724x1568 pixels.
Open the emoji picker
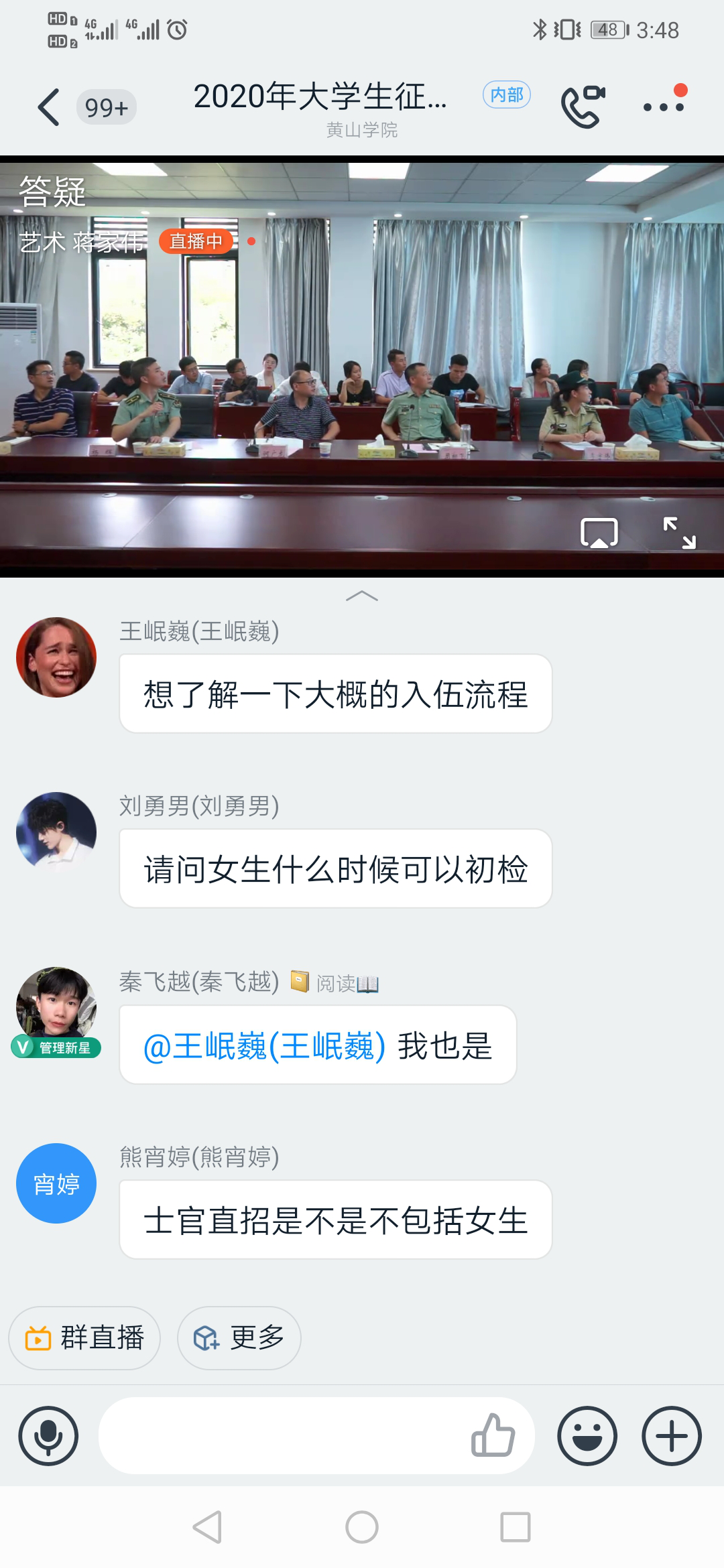587,1436
